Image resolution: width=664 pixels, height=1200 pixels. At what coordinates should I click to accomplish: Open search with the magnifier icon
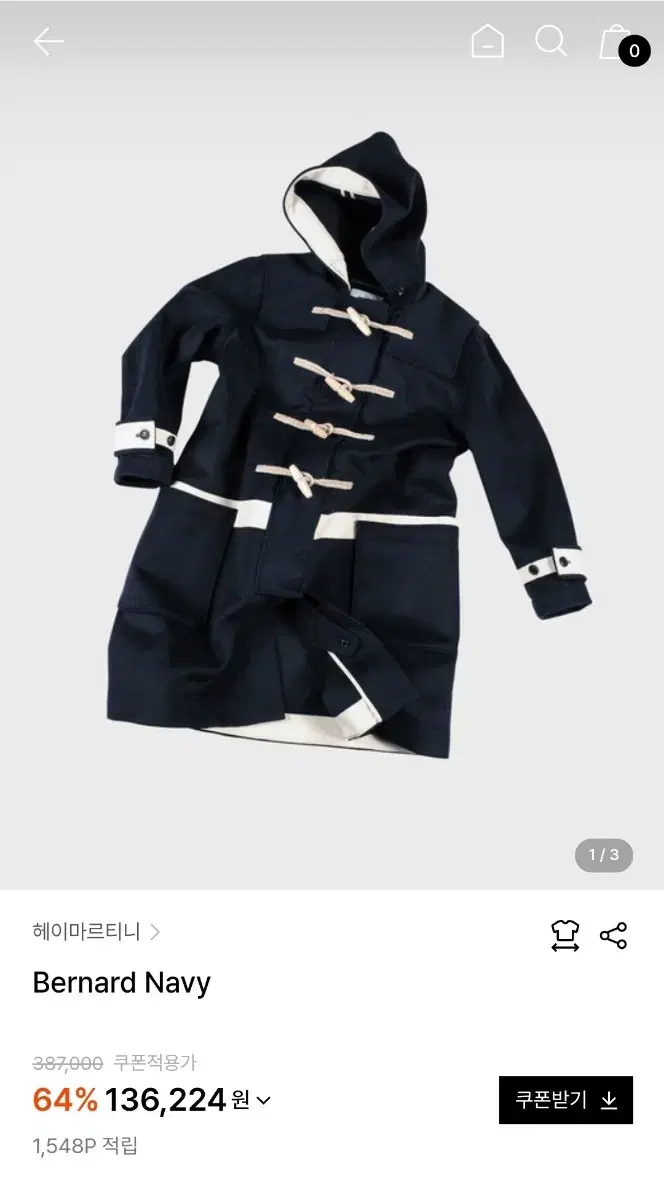pos(551,41)
